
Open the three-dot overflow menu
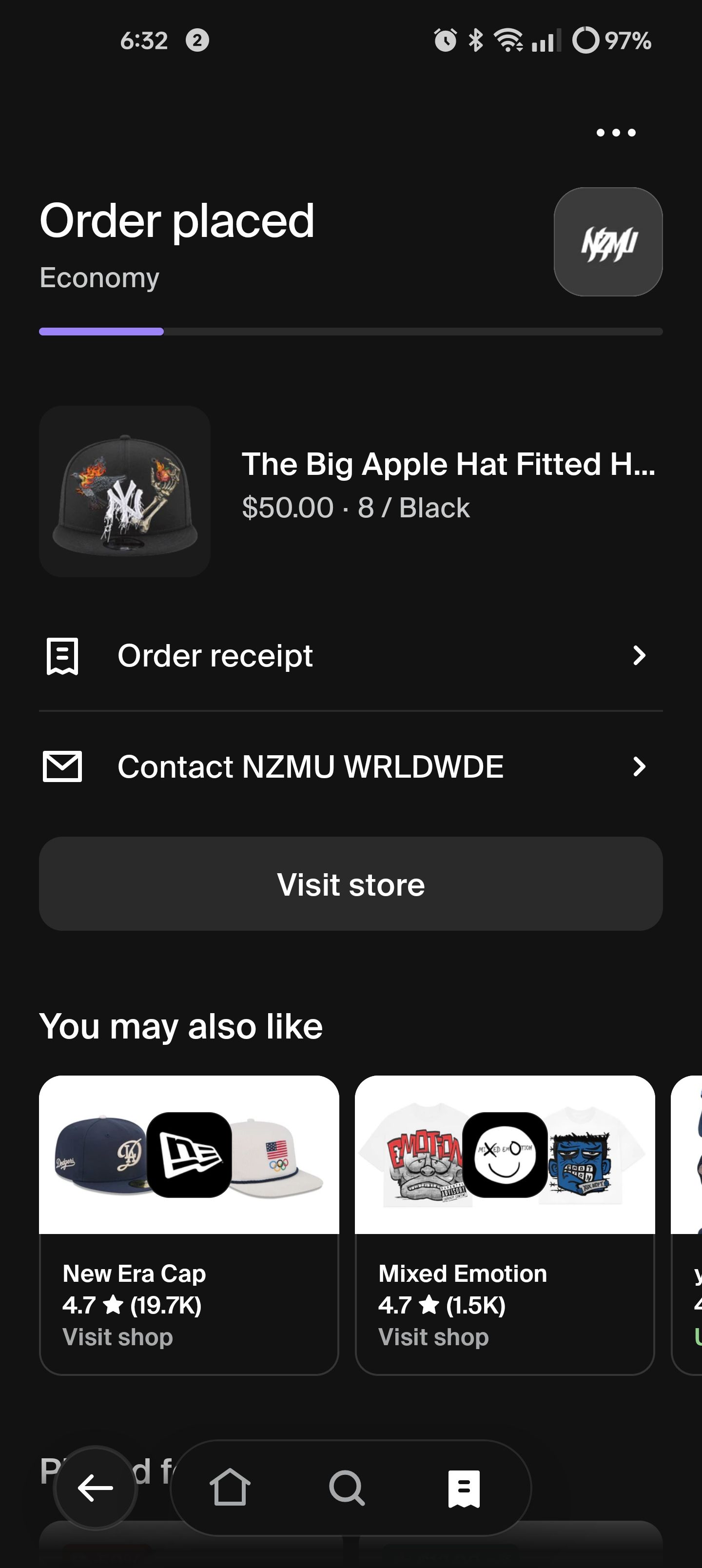pyautogui.click(x=616, y=133)
